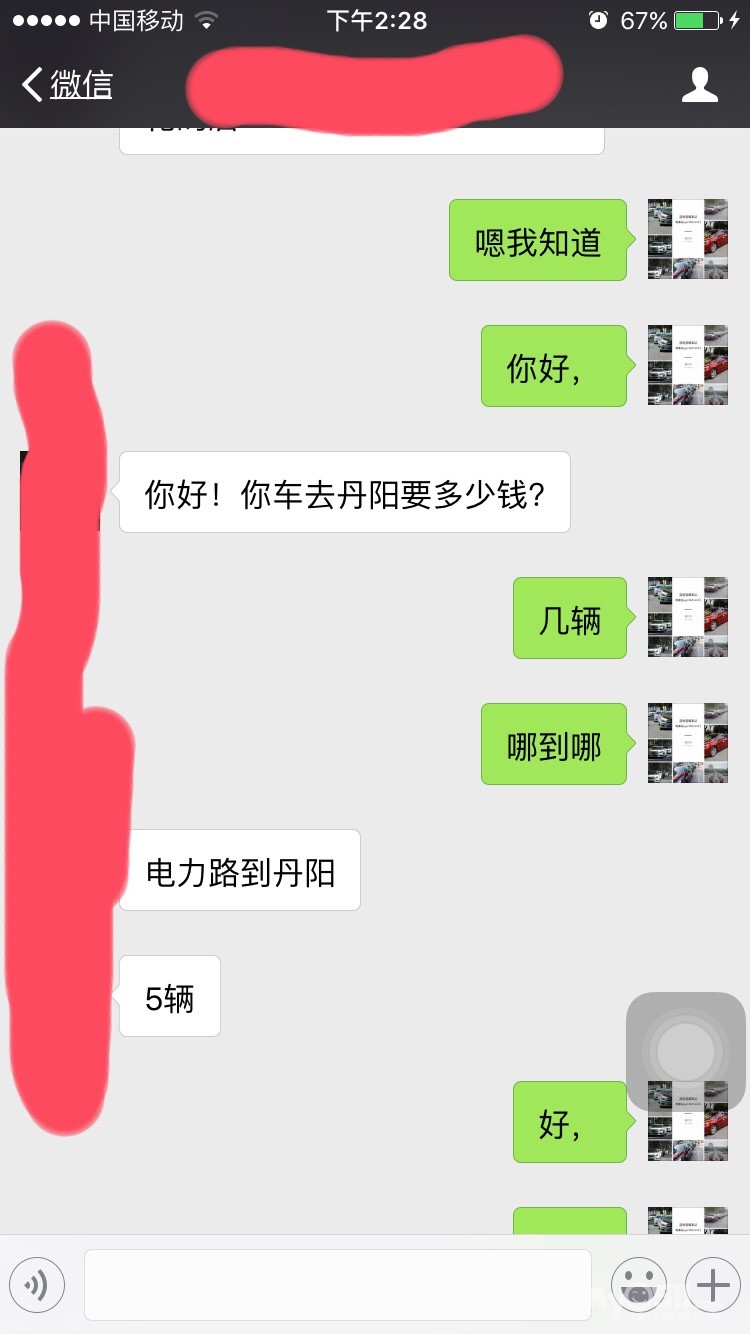Tap the AssistiveTouch floating button

686,1051
